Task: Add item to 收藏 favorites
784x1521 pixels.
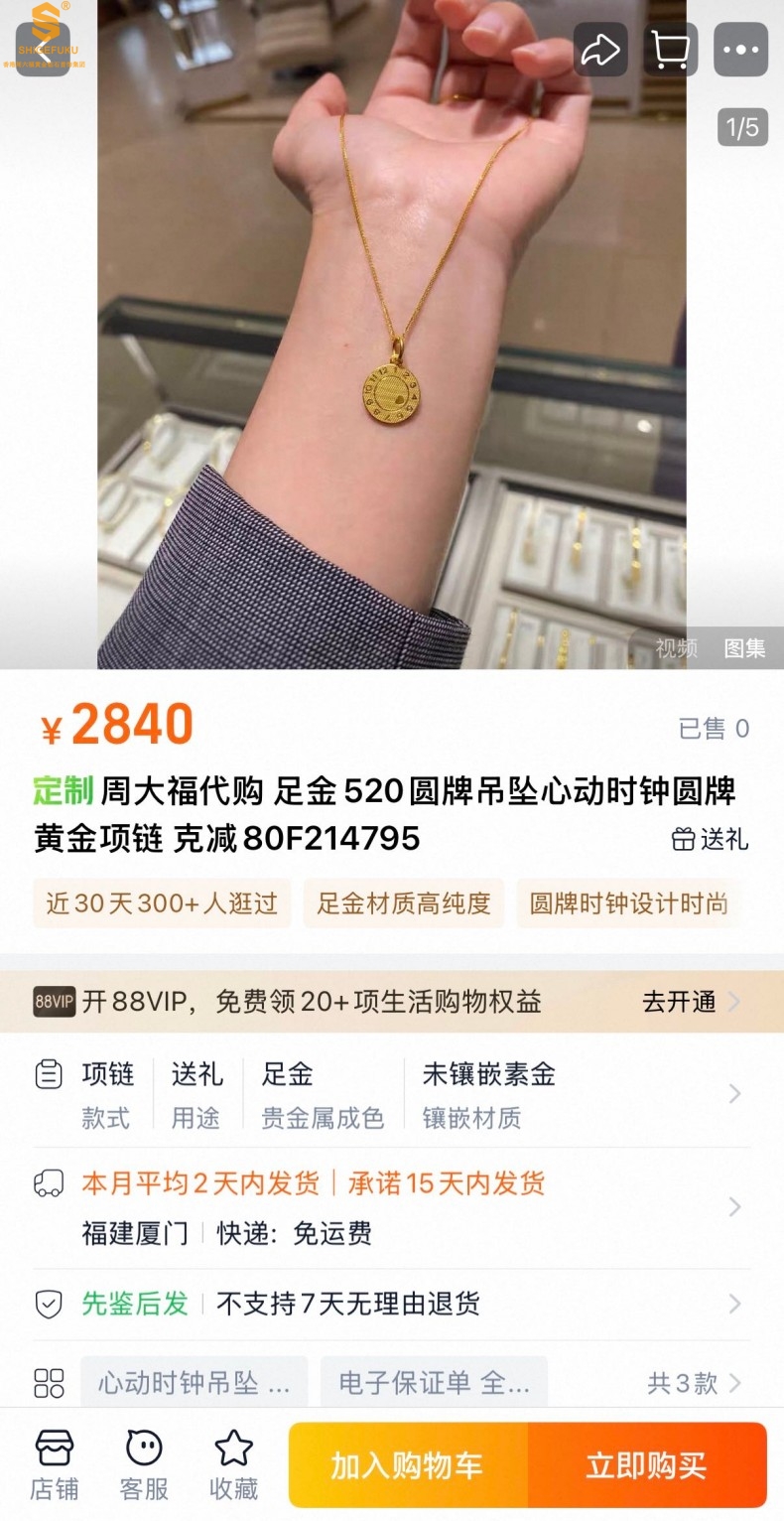Action: [x=233, y=1464]
